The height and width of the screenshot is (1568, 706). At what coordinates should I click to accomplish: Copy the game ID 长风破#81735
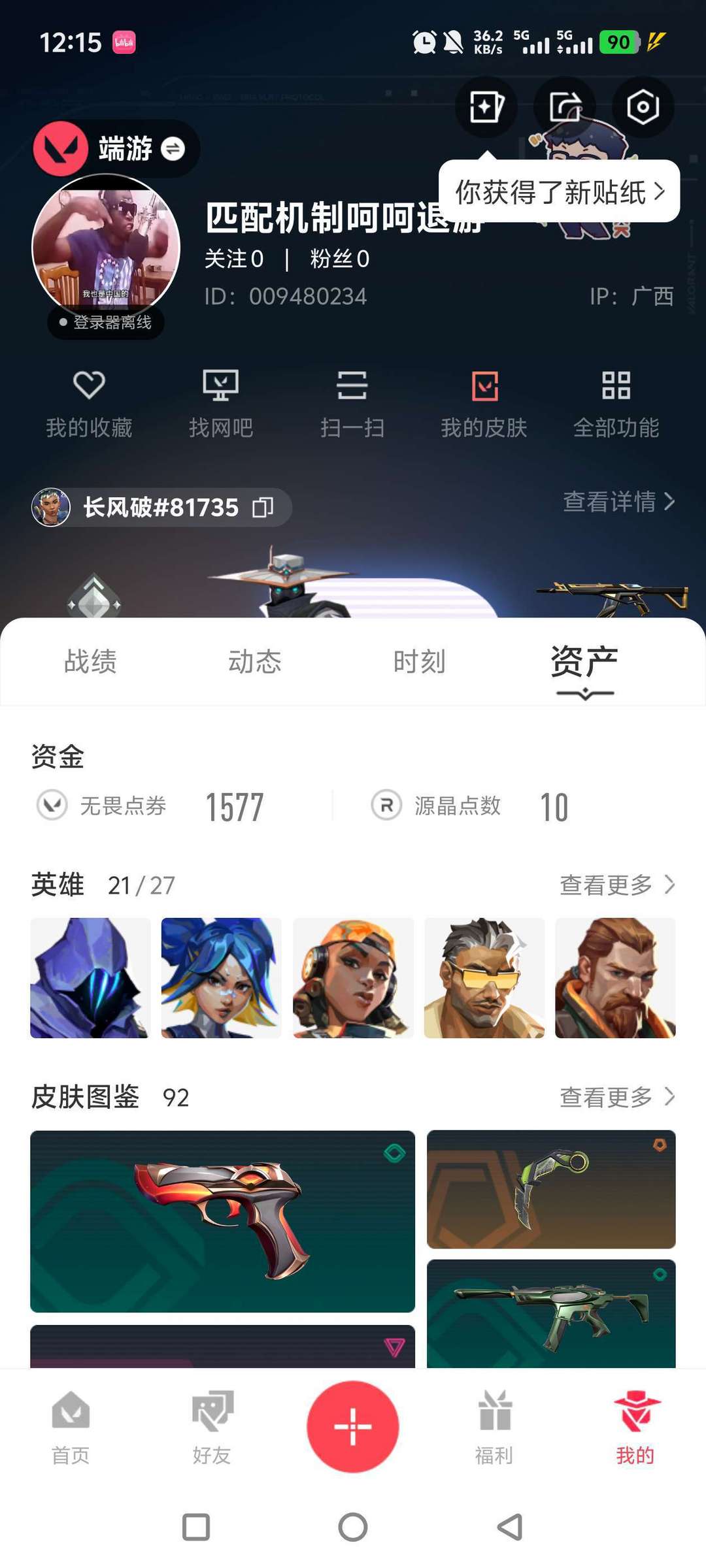coord(263,507)
